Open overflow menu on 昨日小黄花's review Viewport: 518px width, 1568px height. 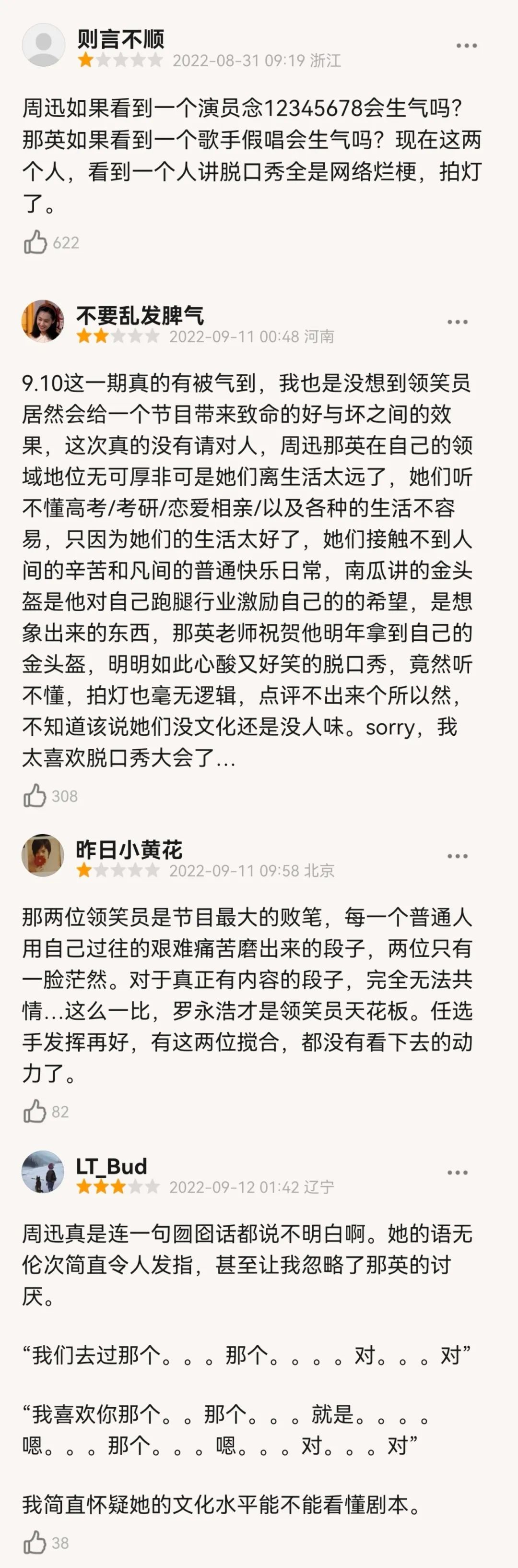click(x=457, y=856)
